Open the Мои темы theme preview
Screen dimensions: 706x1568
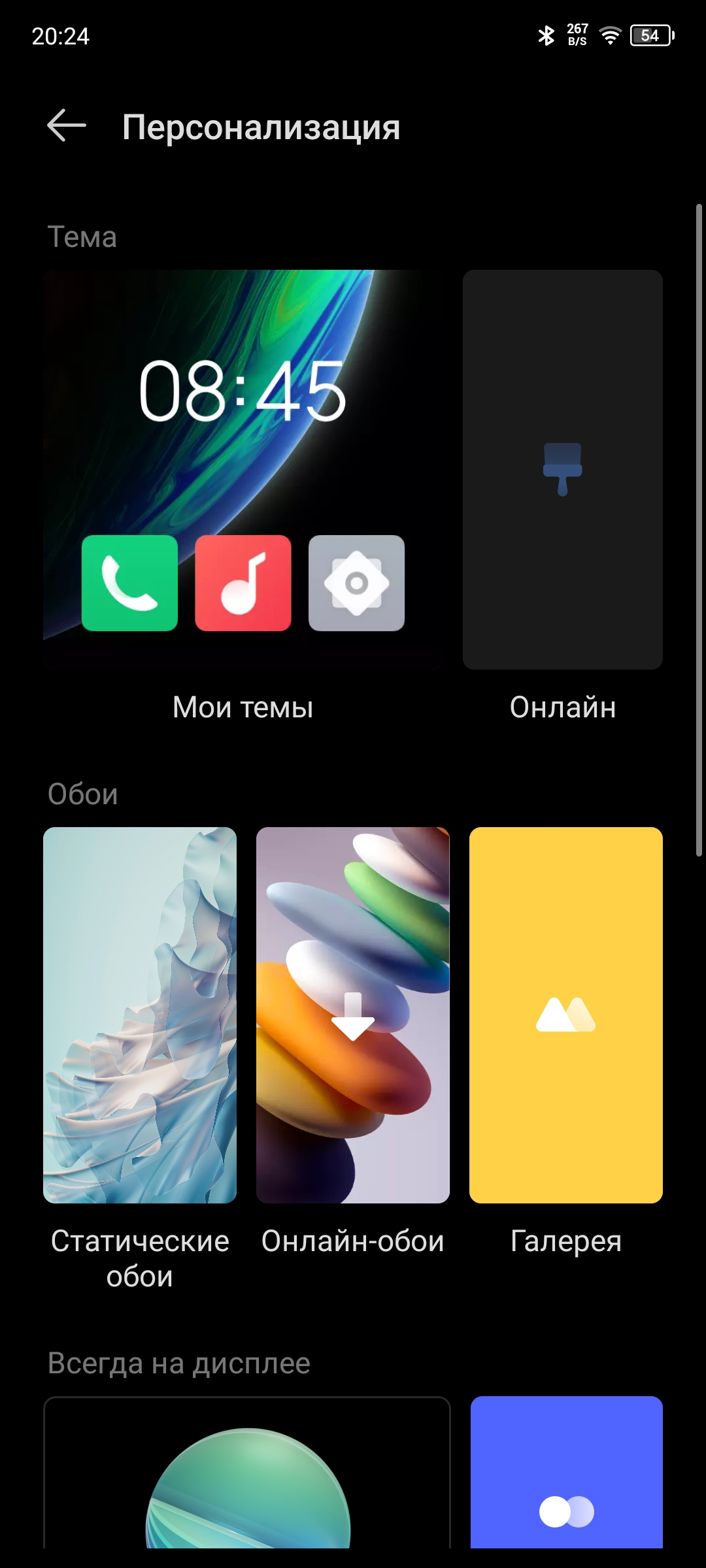(x=243, y=470)
